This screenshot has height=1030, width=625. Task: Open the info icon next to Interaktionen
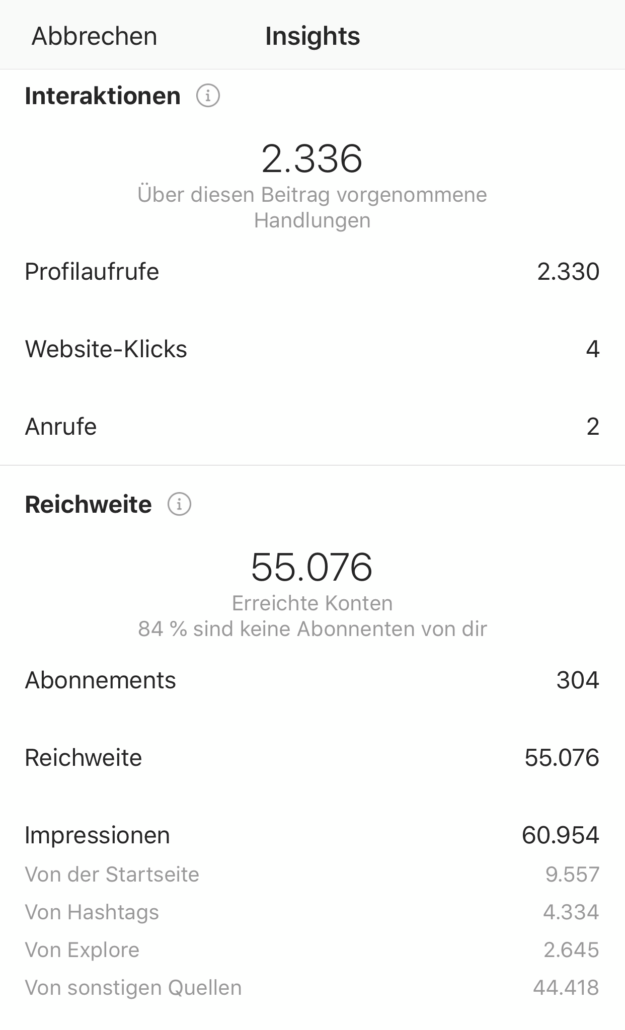click(208, 96)
